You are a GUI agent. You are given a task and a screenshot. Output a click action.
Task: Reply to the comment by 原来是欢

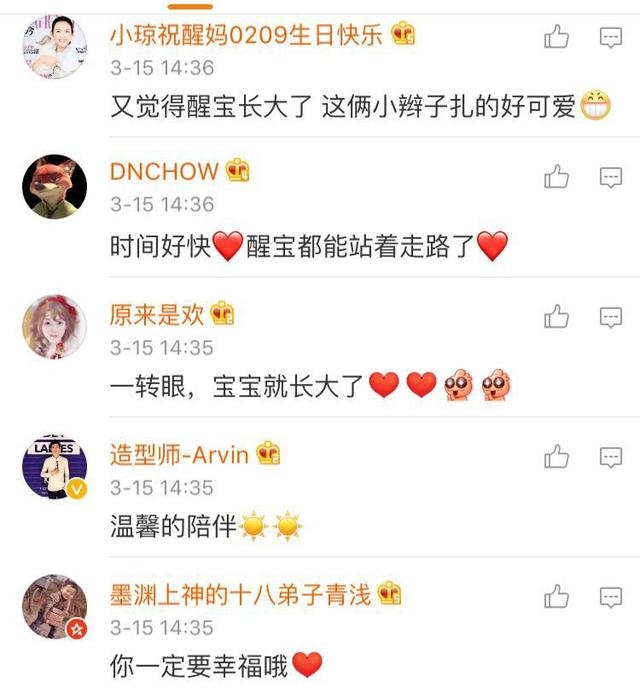click(611, 317)
